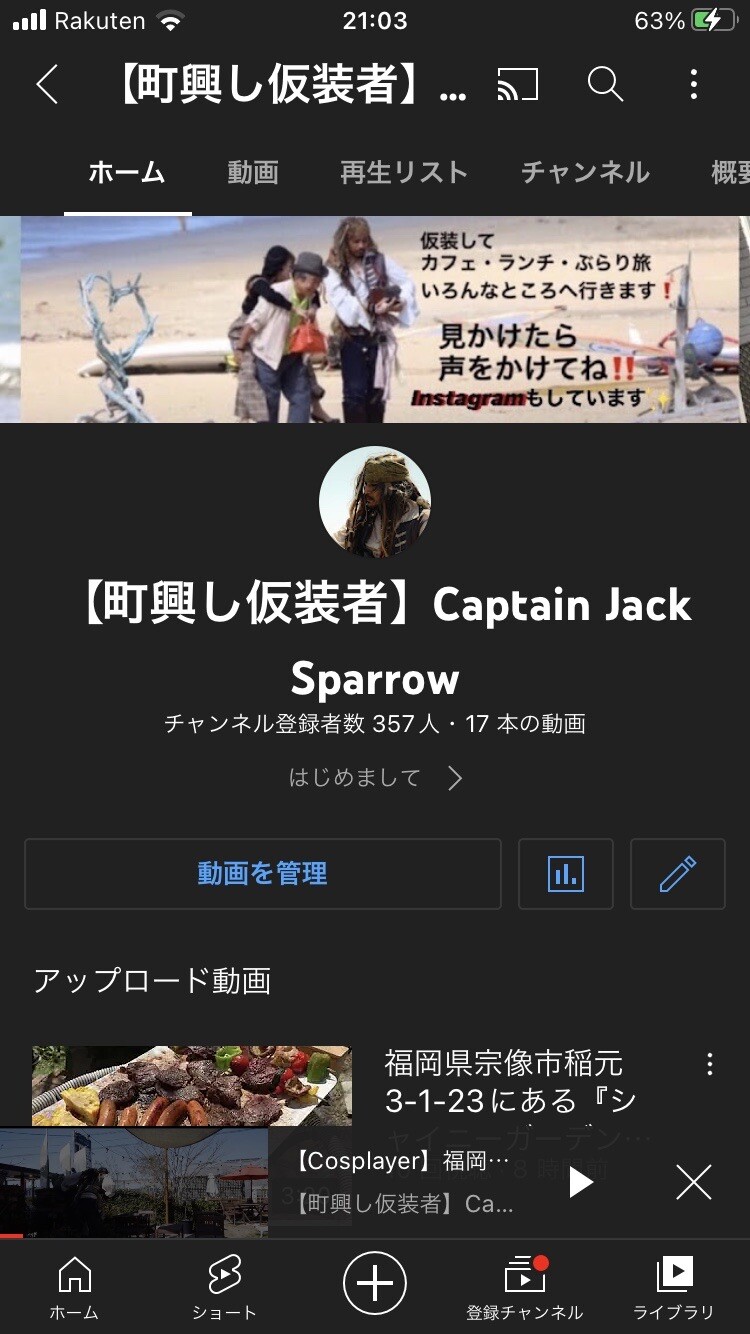750x1334 pixels.
Task: Switch to the 動画 tab
Action: tap(252, 171)
